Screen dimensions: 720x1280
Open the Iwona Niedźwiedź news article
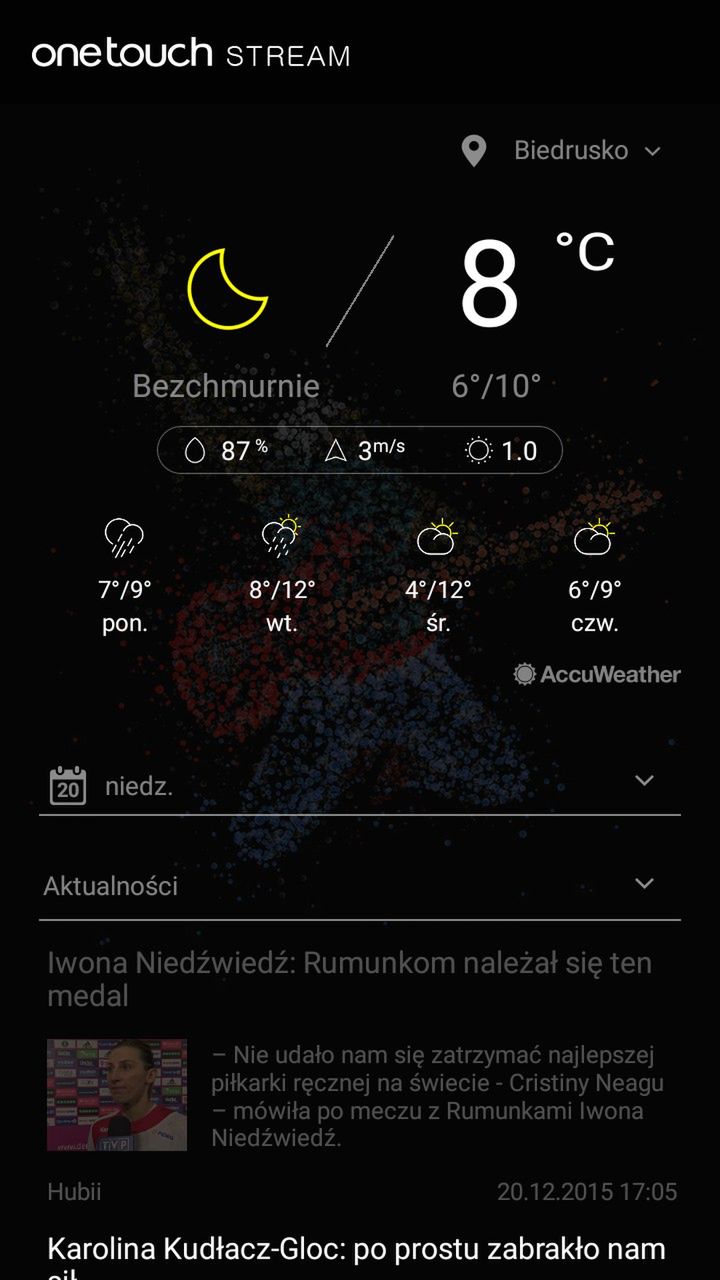point(349,978)
